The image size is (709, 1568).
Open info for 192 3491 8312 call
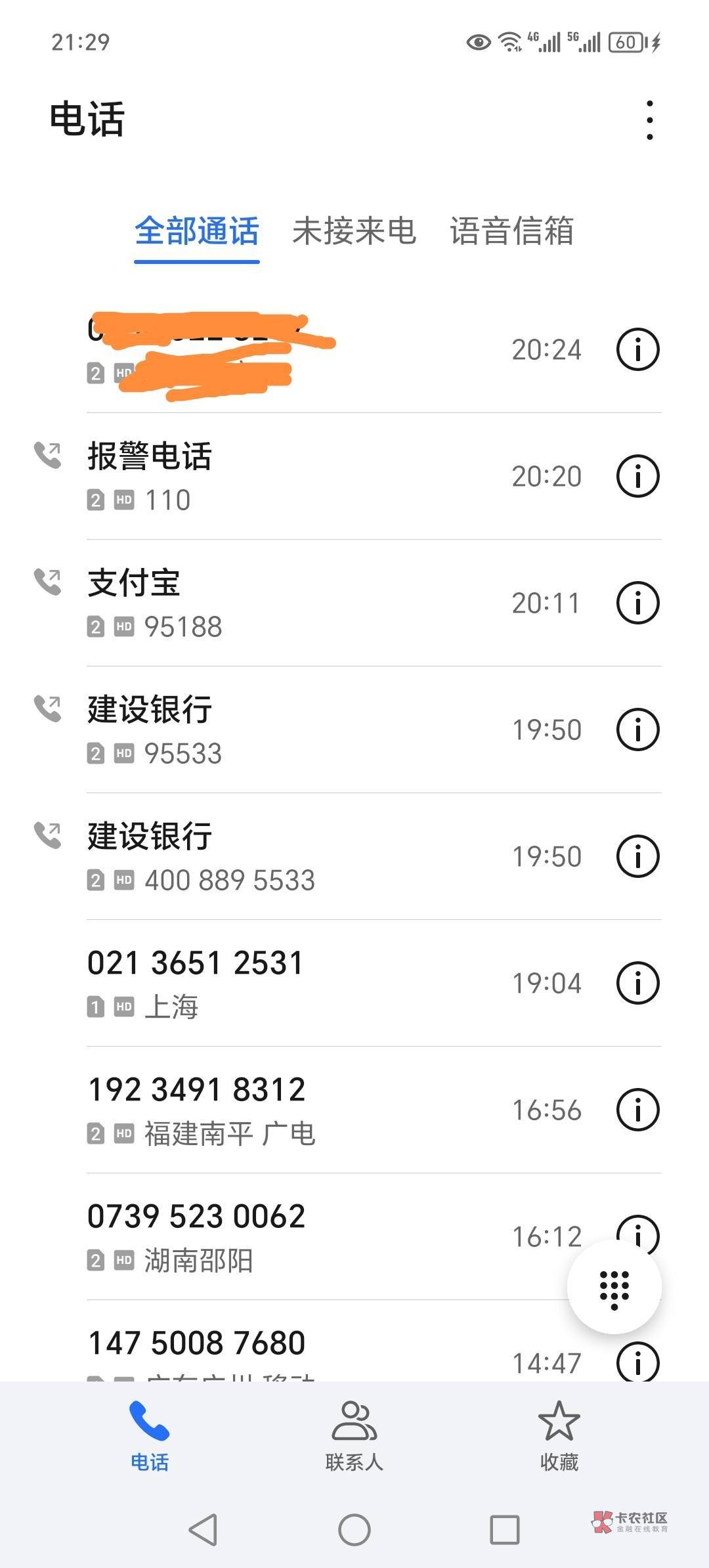(x=637, y=1110)
